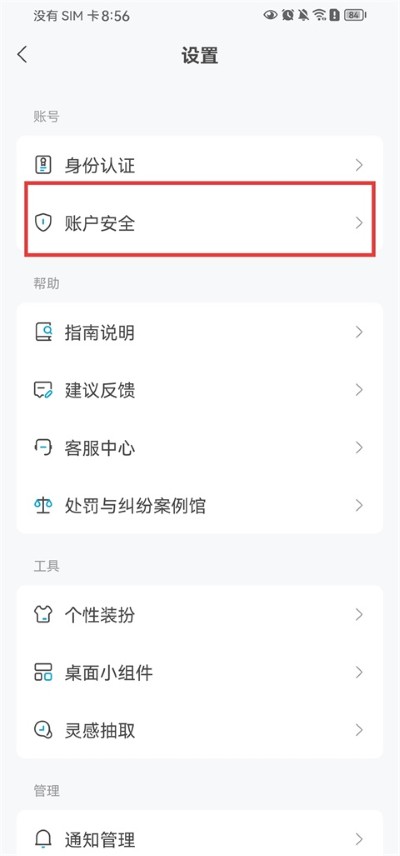Open 指南说明

coord(200,332)
